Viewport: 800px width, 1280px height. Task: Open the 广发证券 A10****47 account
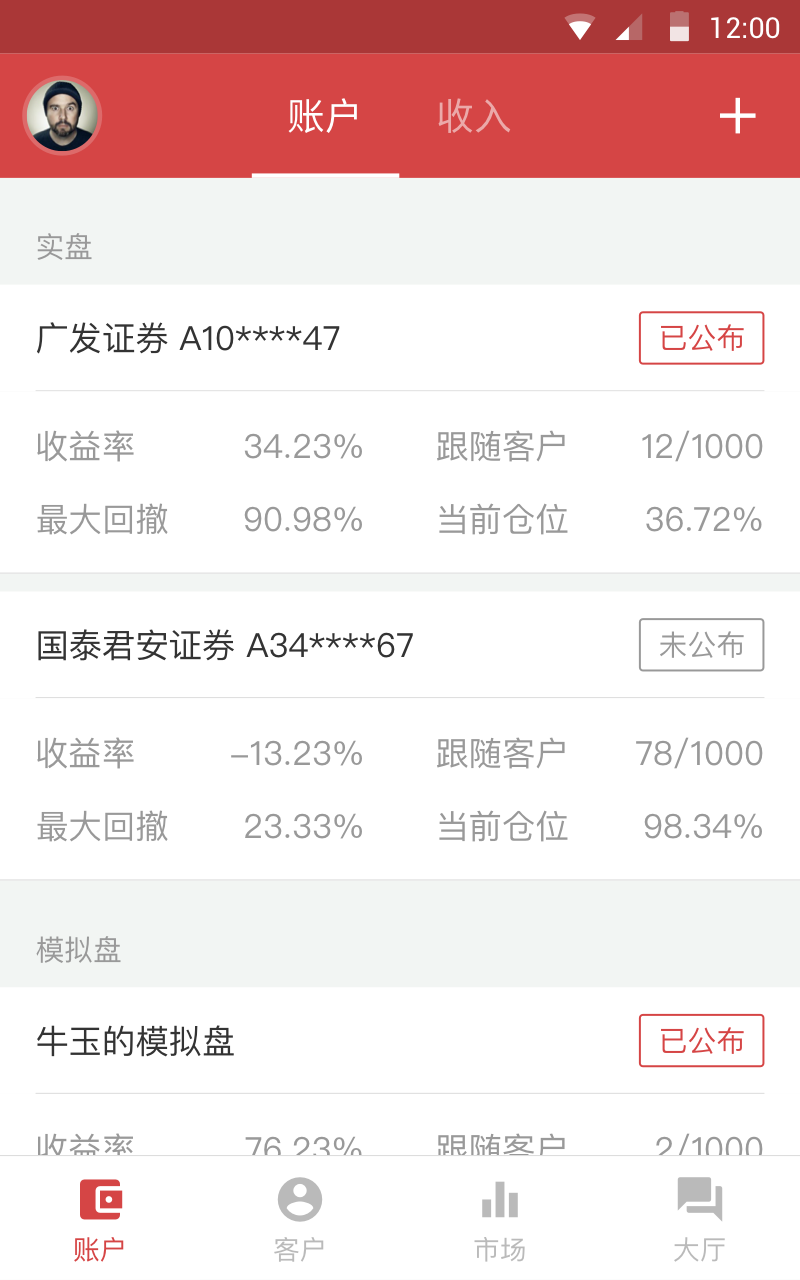click(x=188, y=339)
